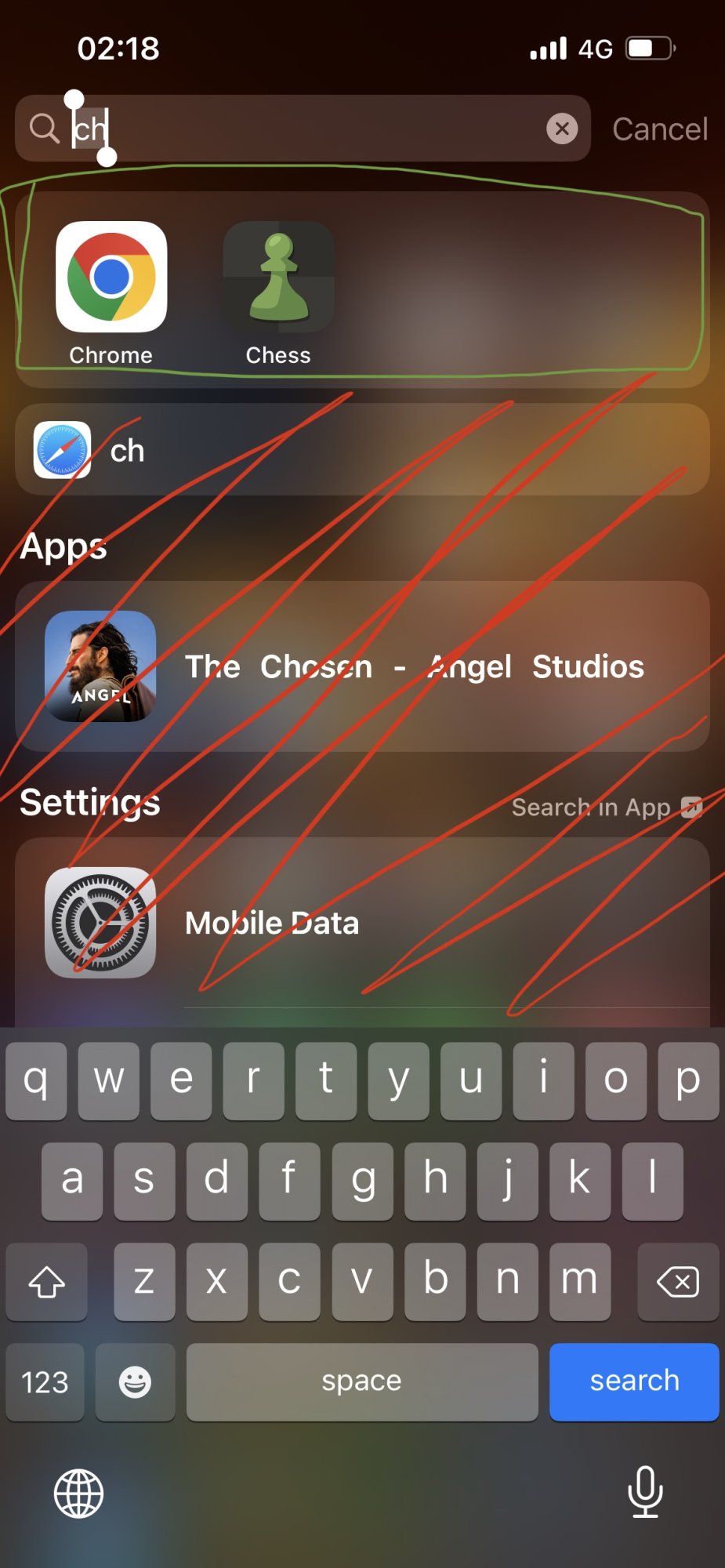The width and height of the screenshot is (725, 1568).
Task: Tap the backspace key
Action: tap(678, 1282)
